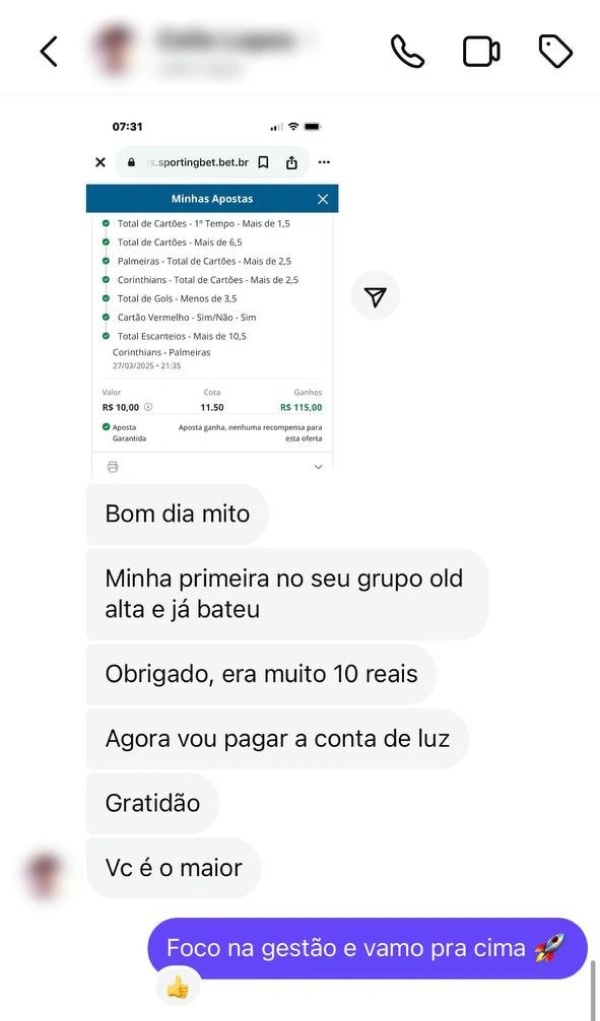Open the label tag icon
Image resolution: width=600 pixels, height=1021 pixels.
point(555,51)
